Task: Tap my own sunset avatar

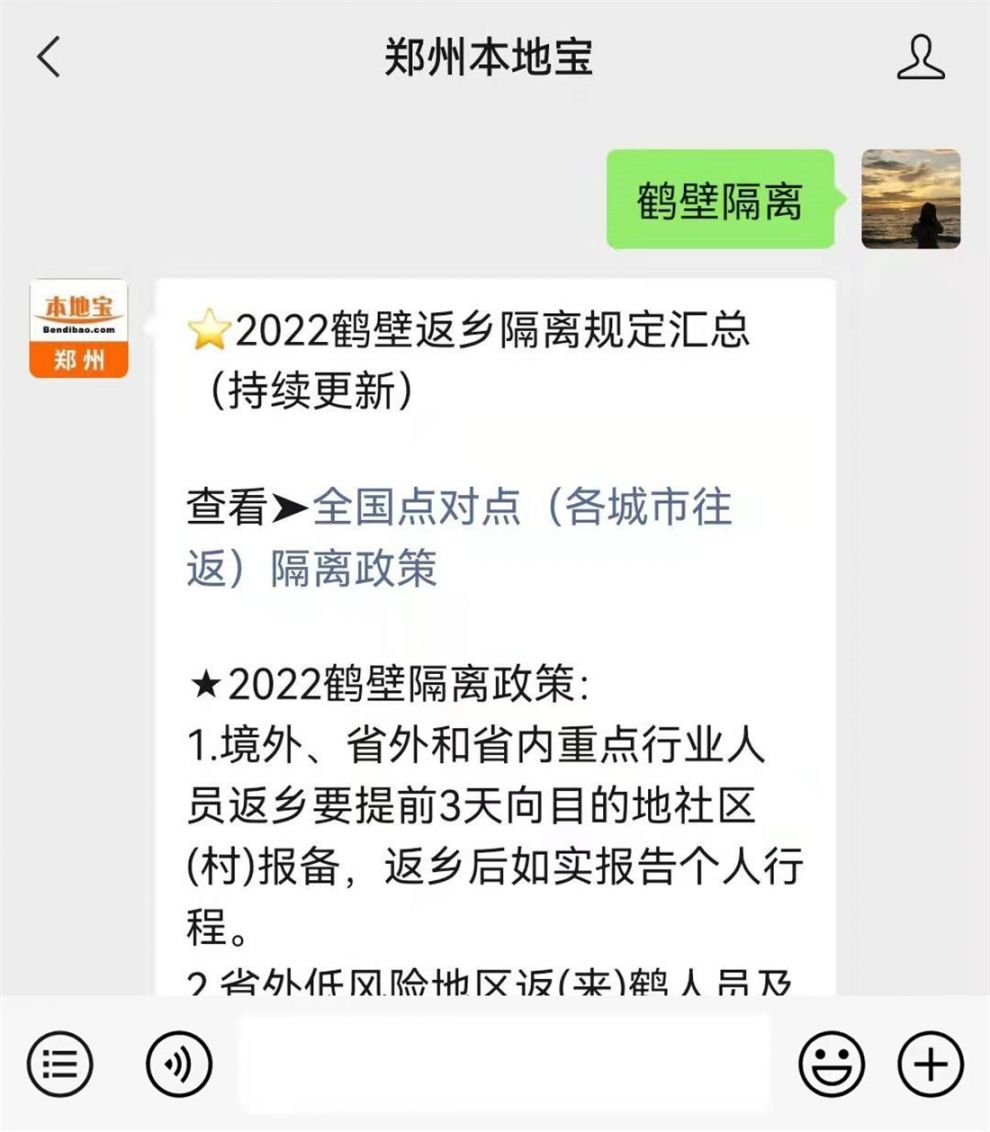Action: [x=910, y=198]
